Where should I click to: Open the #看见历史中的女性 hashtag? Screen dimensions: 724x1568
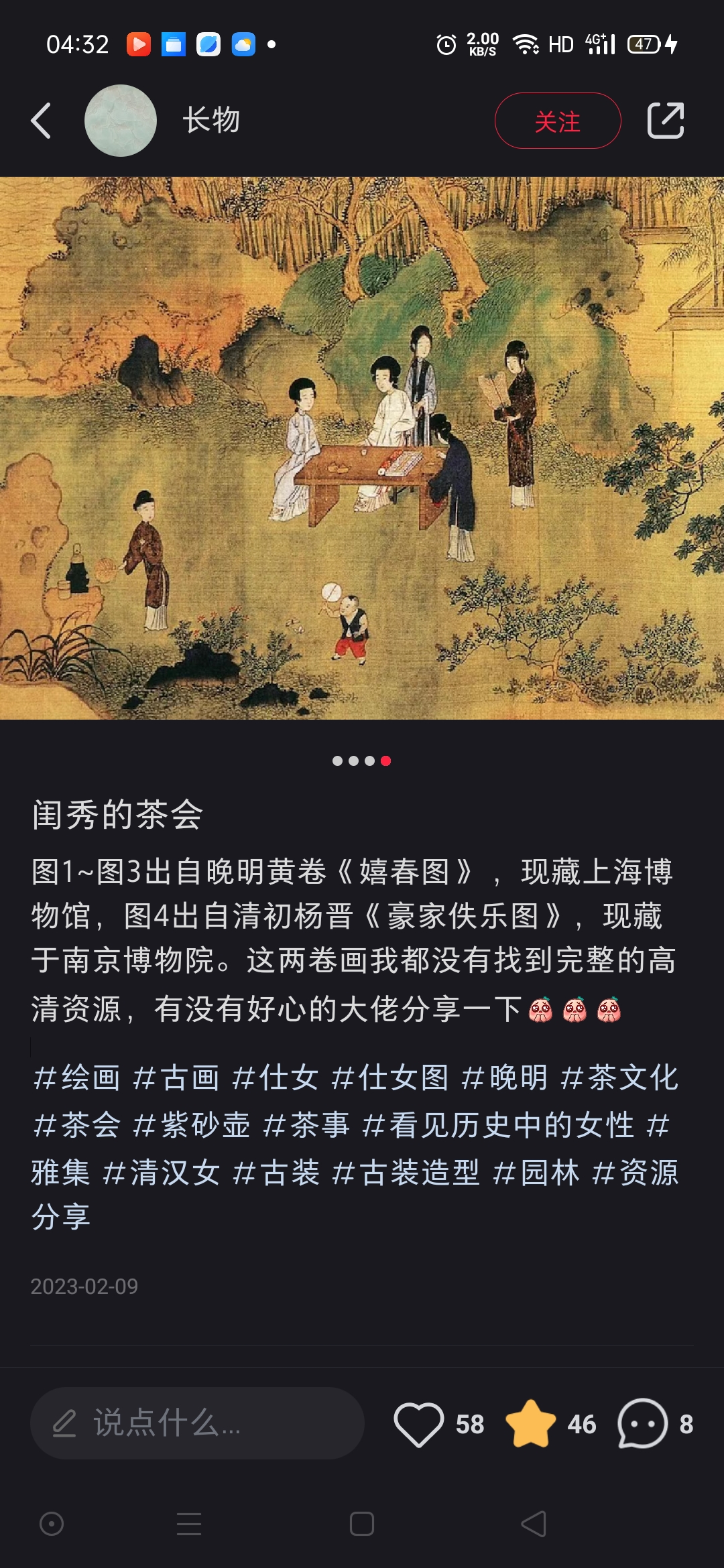(497, 1125)
